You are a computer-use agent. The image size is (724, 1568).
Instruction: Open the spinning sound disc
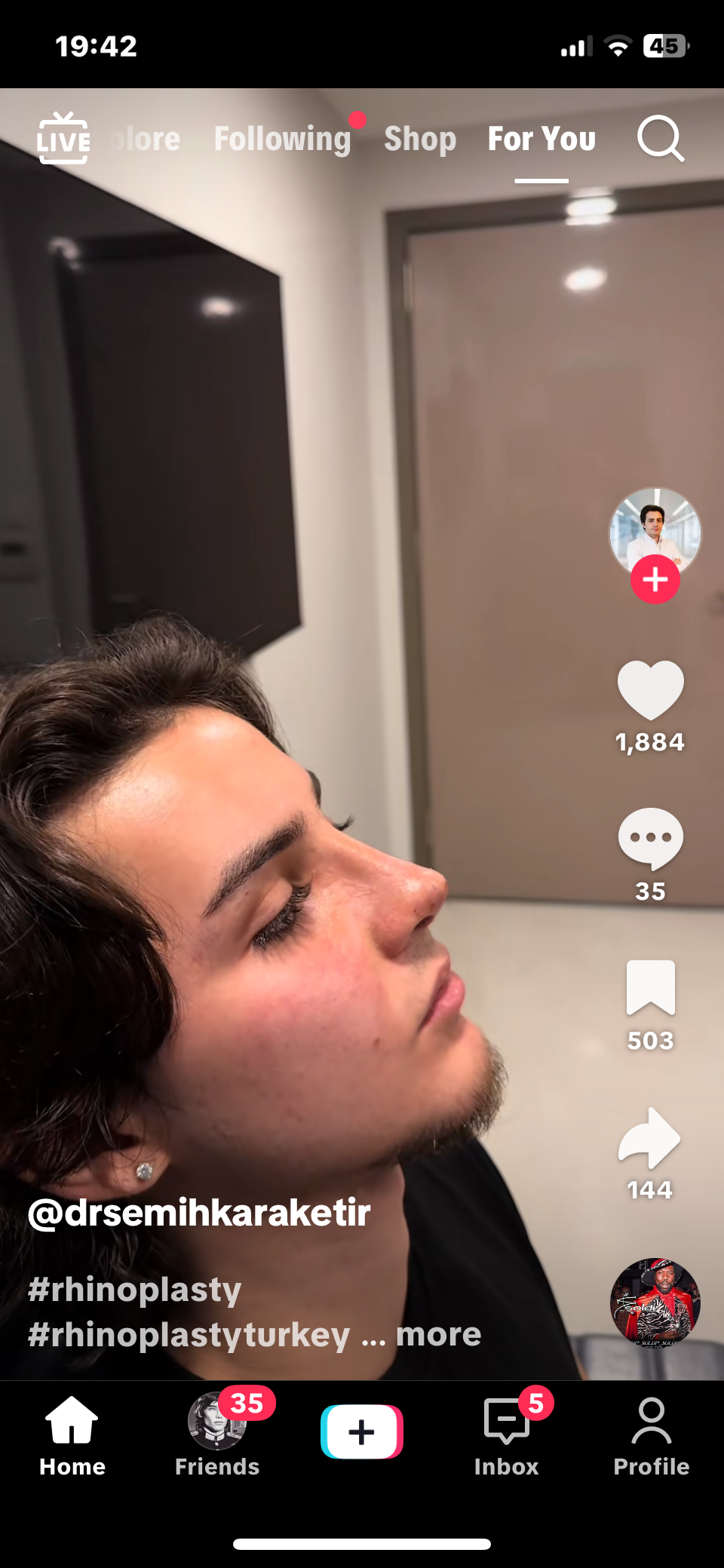(655, 1302)
